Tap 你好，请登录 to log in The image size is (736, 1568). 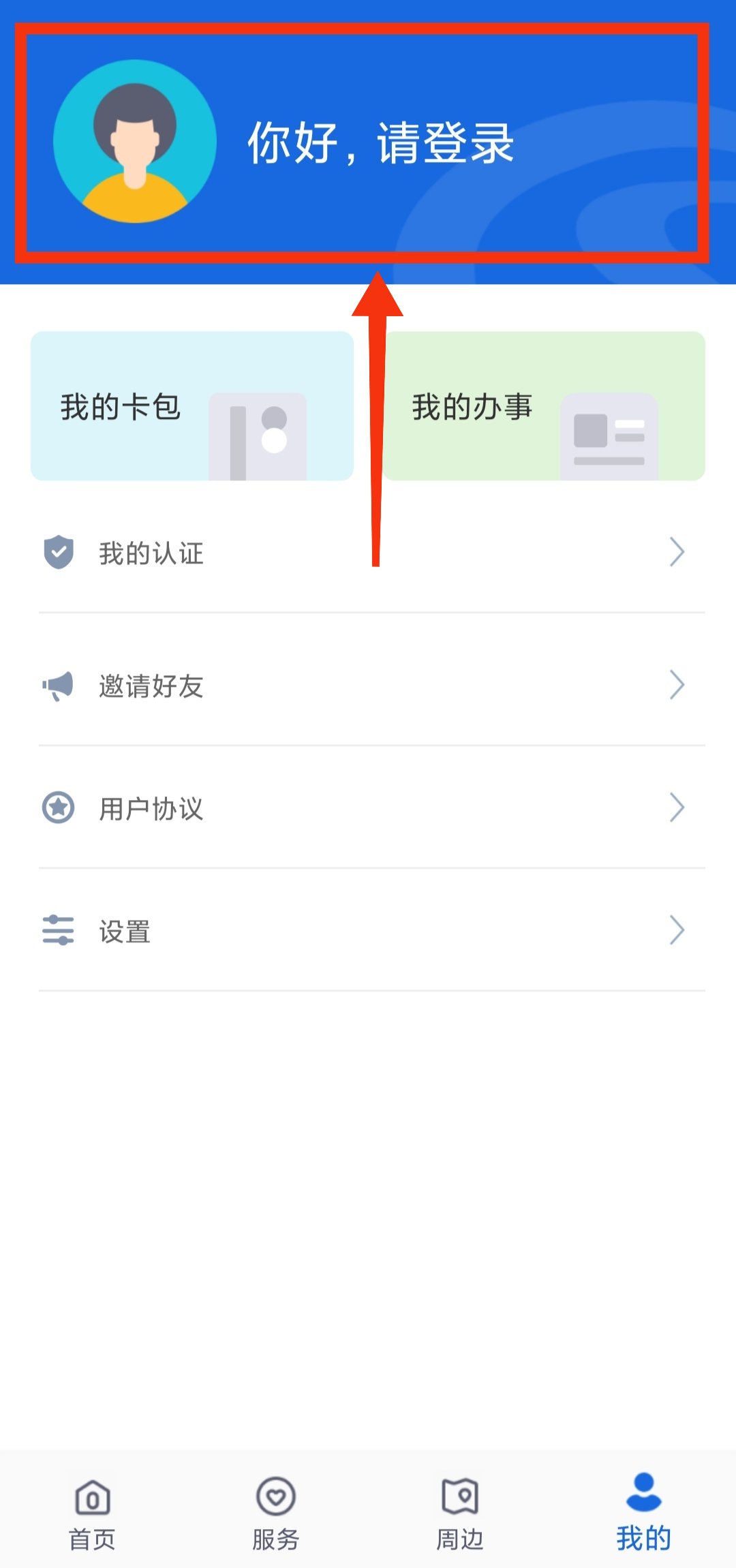380,143
